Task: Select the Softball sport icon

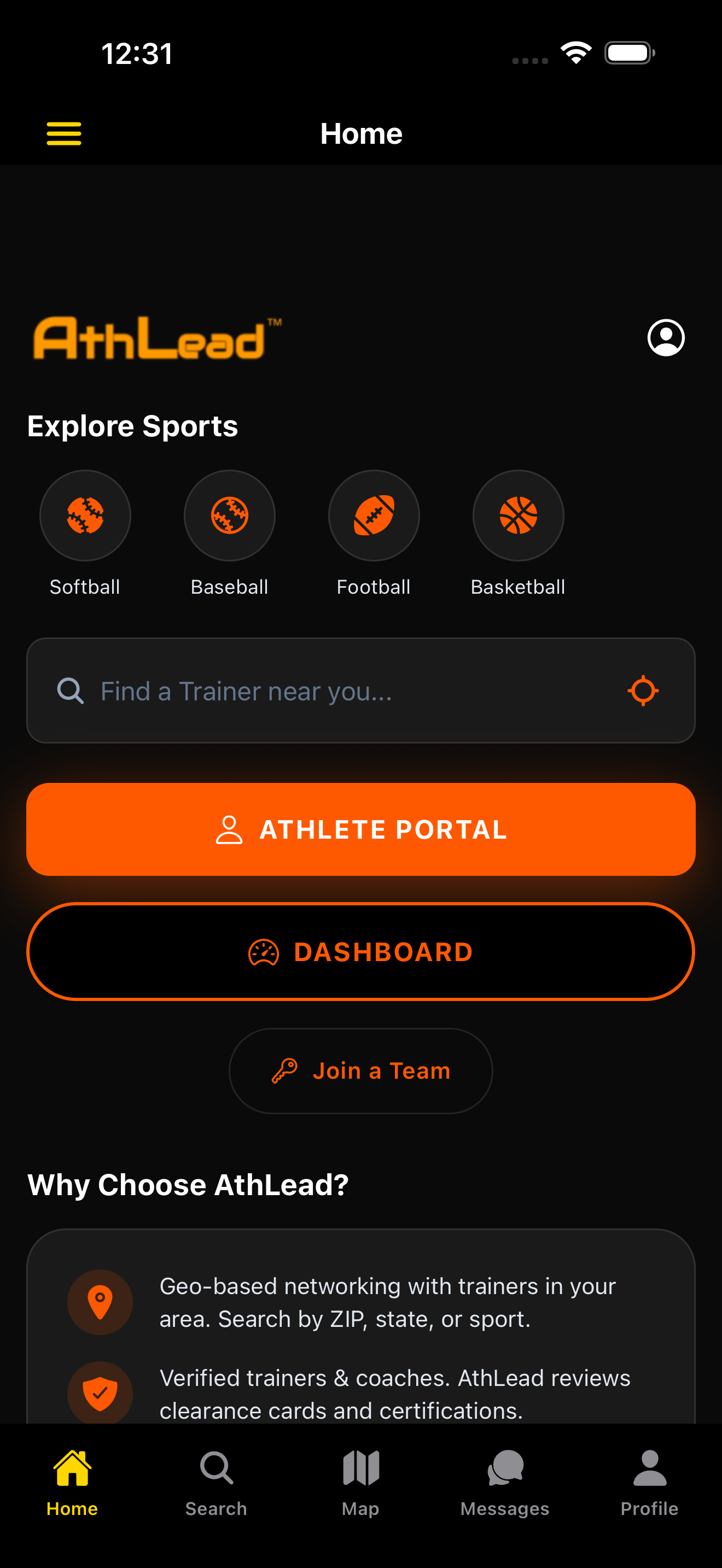Action: (x=85, y=515)
